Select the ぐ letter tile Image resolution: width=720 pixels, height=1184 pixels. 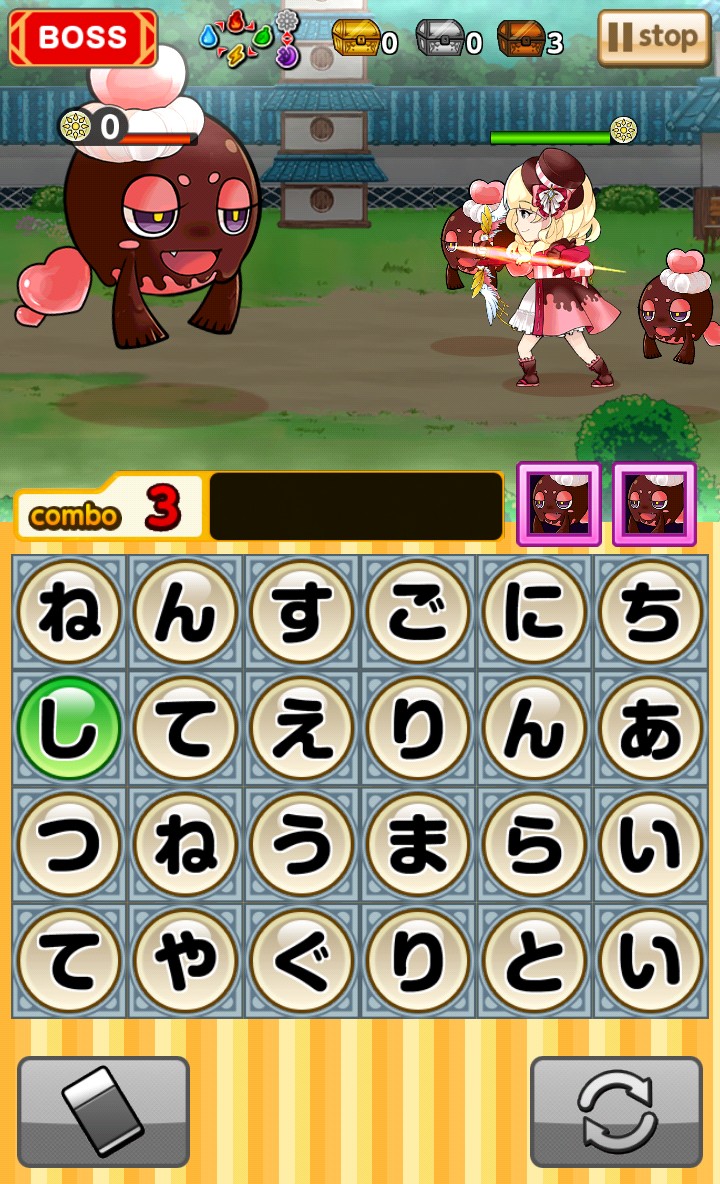[302, 960]
